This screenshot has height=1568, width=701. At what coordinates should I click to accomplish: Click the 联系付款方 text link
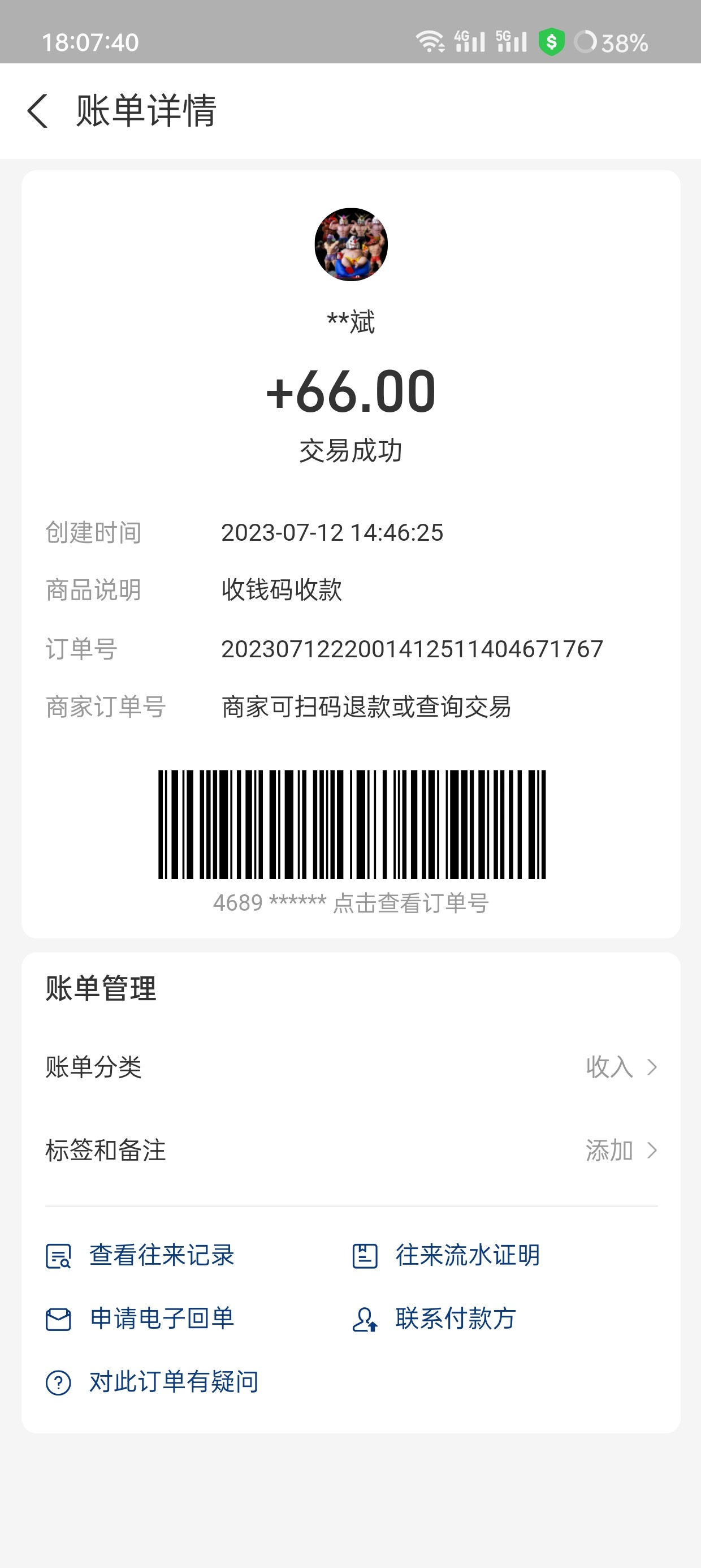455,1319
